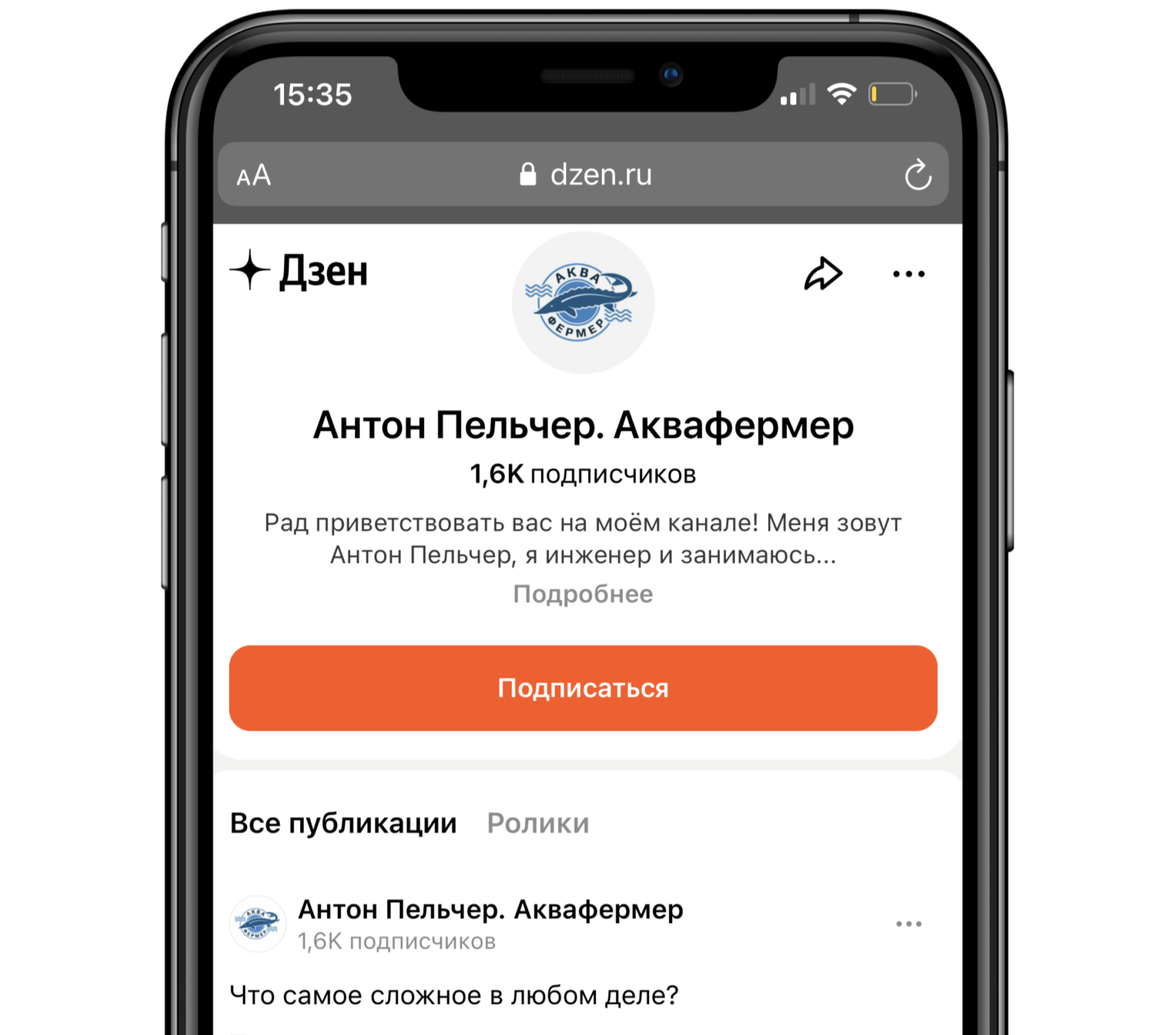Select the Все публикации tab

[343, 823]
